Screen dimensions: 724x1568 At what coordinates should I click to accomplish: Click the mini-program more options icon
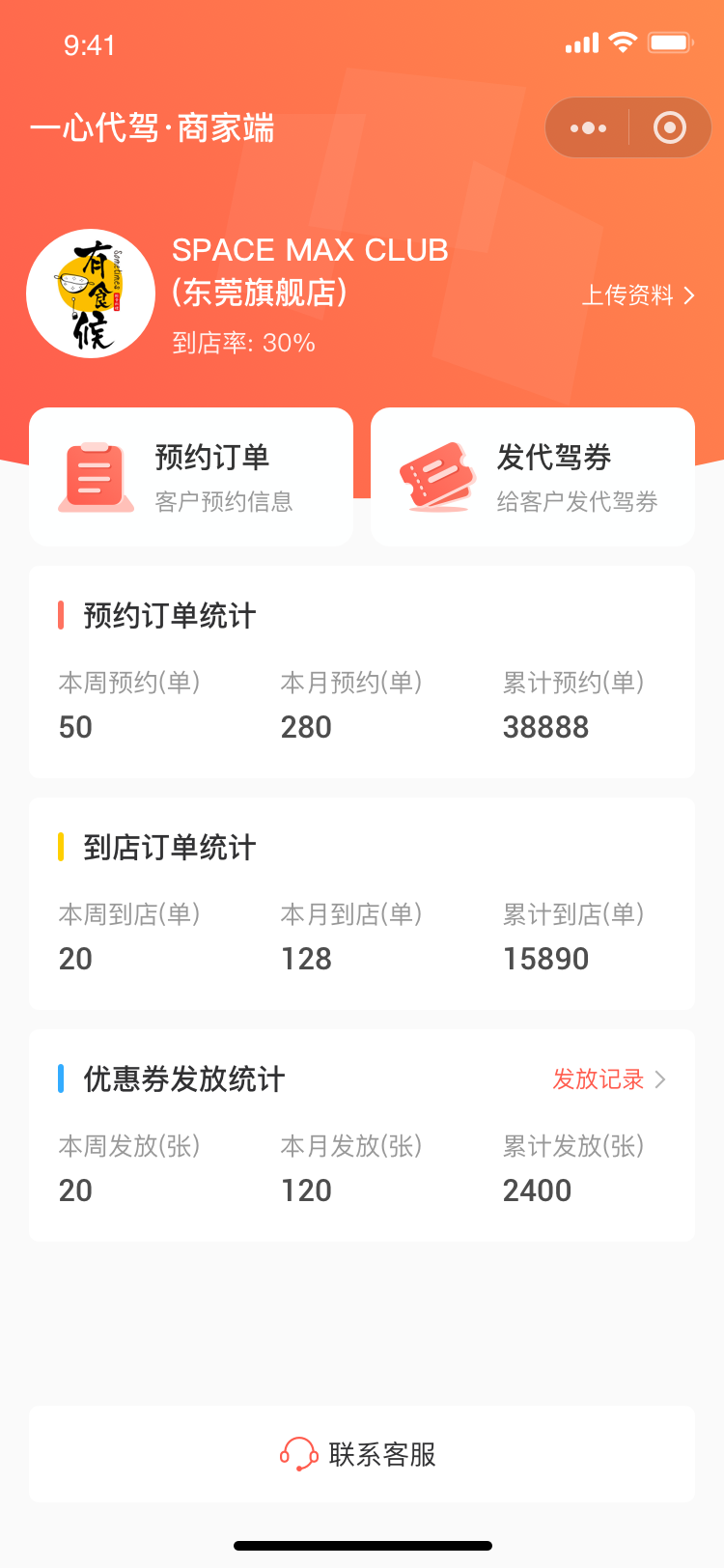(x=587, y=126)
